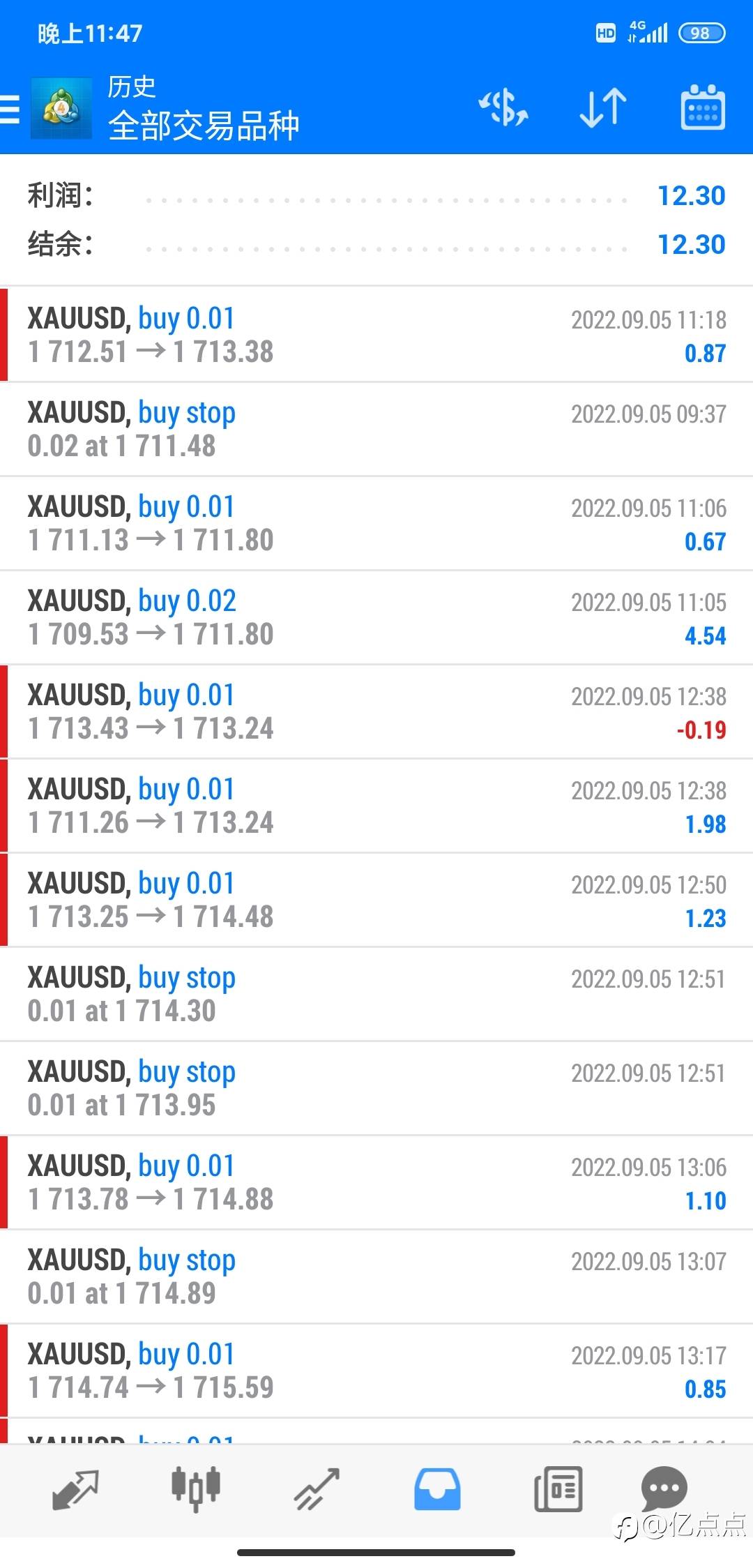Viewport: 753px width, 1568px height.
Task: Open the chat messages tab
Action: coord(664,1488)
